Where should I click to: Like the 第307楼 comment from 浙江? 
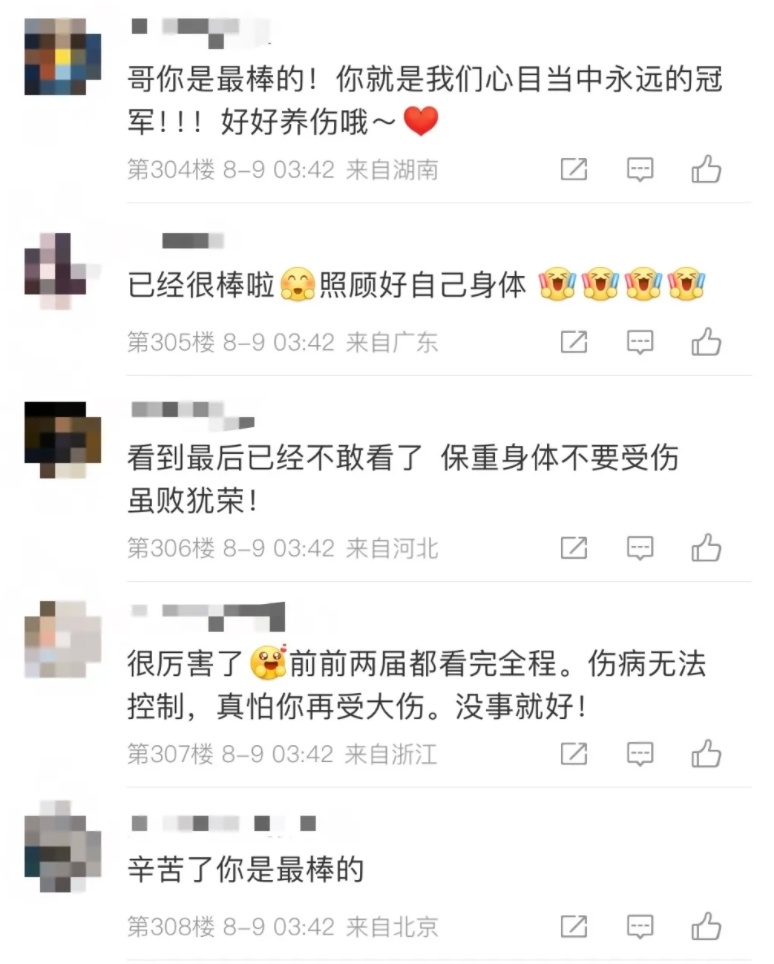coord(706,753)
